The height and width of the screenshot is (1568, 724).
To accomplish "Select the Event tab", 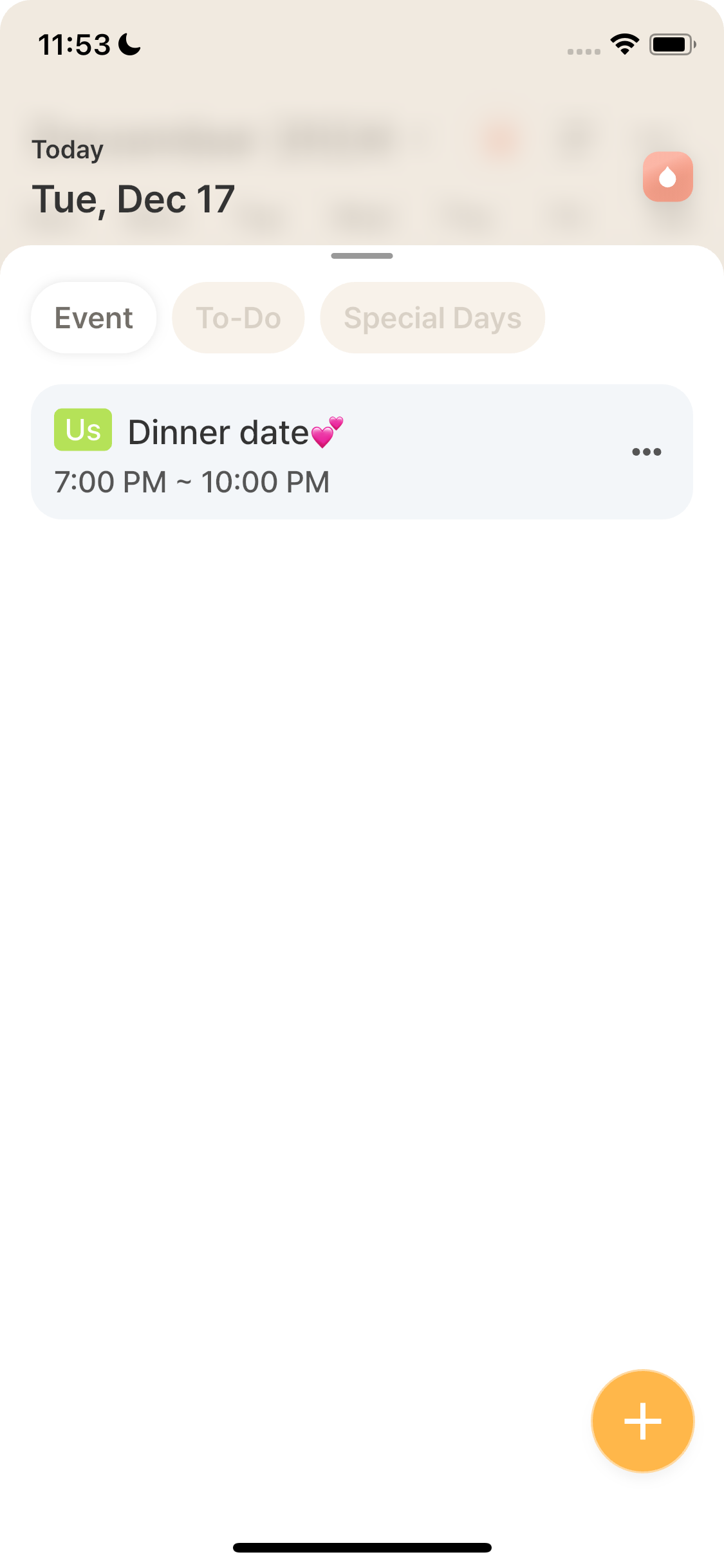I will point(94,318).
